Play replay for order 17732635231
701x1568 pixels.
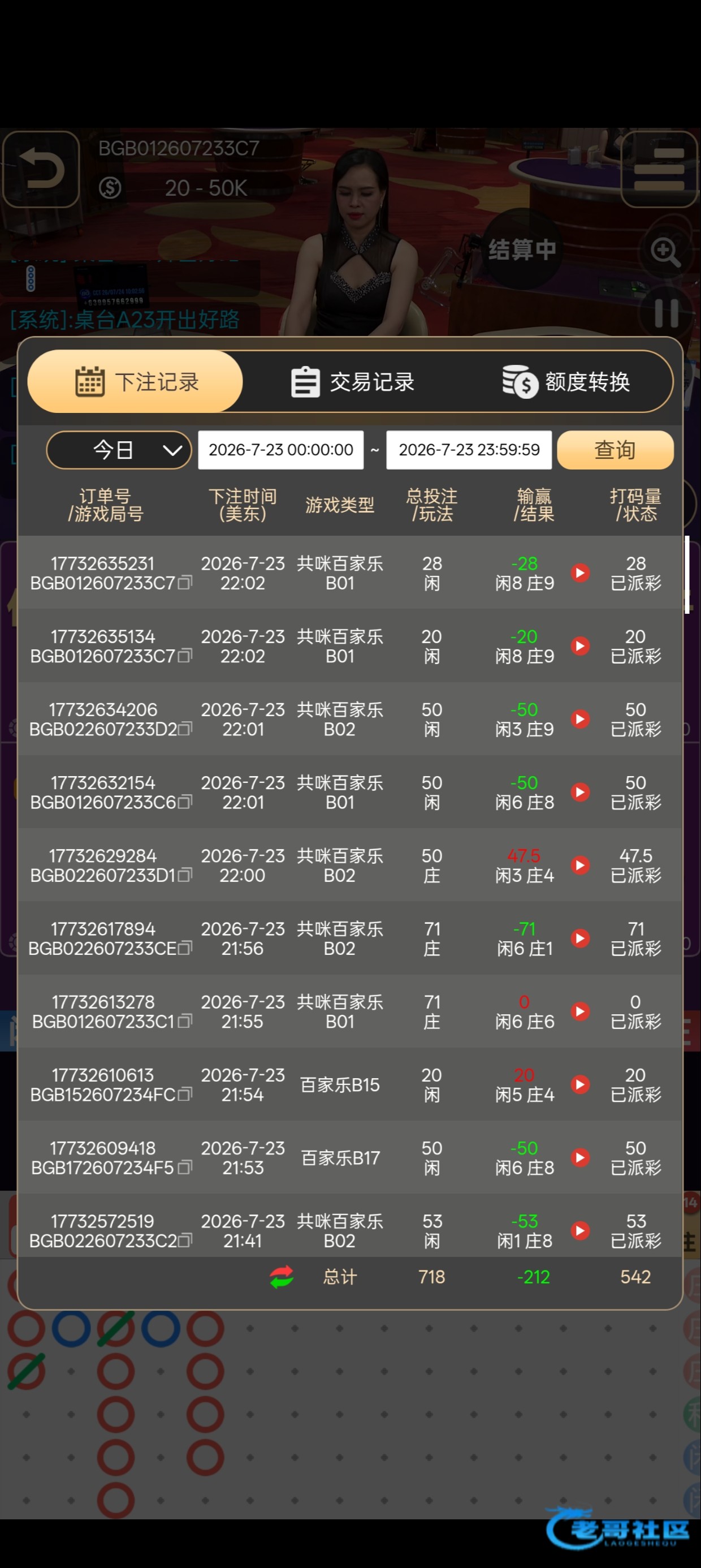point(581,573)
